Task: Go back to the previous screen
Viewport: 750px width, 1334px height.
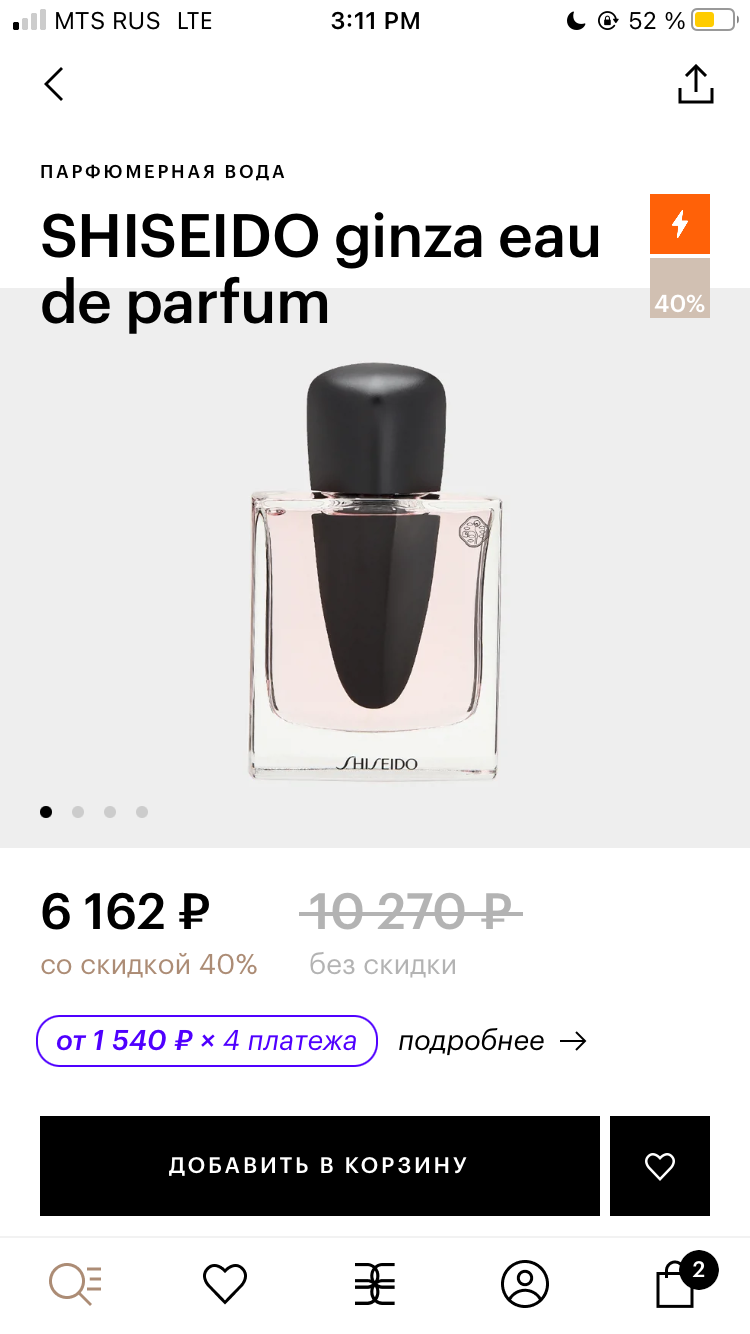Action: [54, 85]
